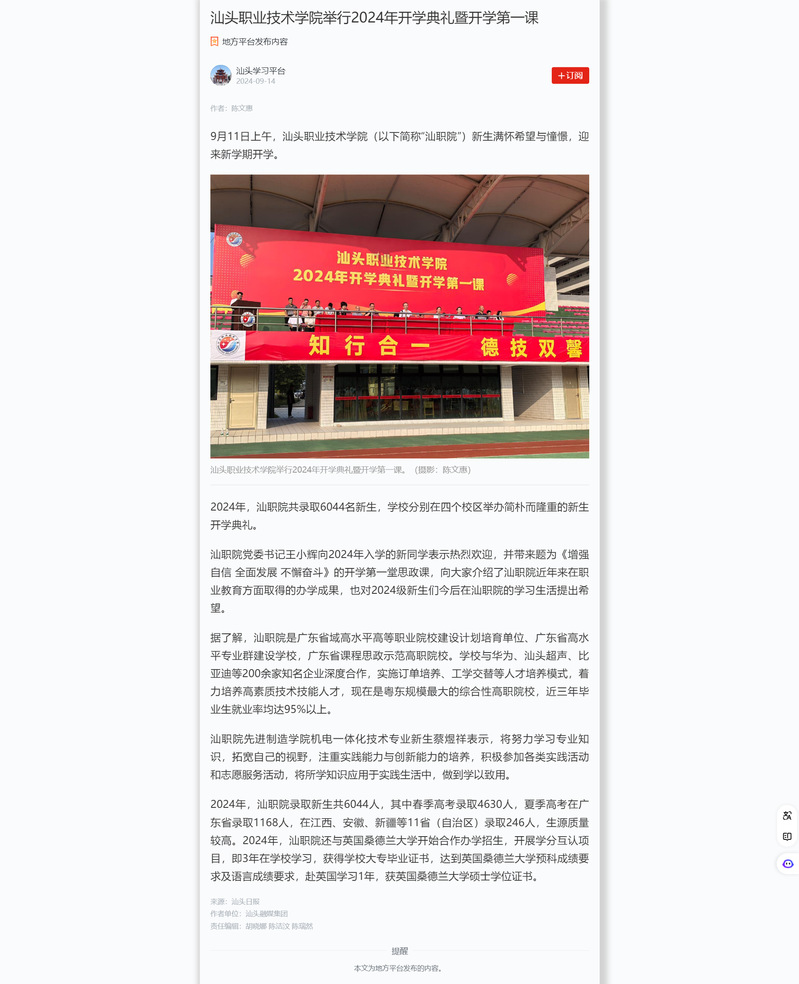View the opening ceremony photo full size
The image size is (799, 984).
coord(399,316)
